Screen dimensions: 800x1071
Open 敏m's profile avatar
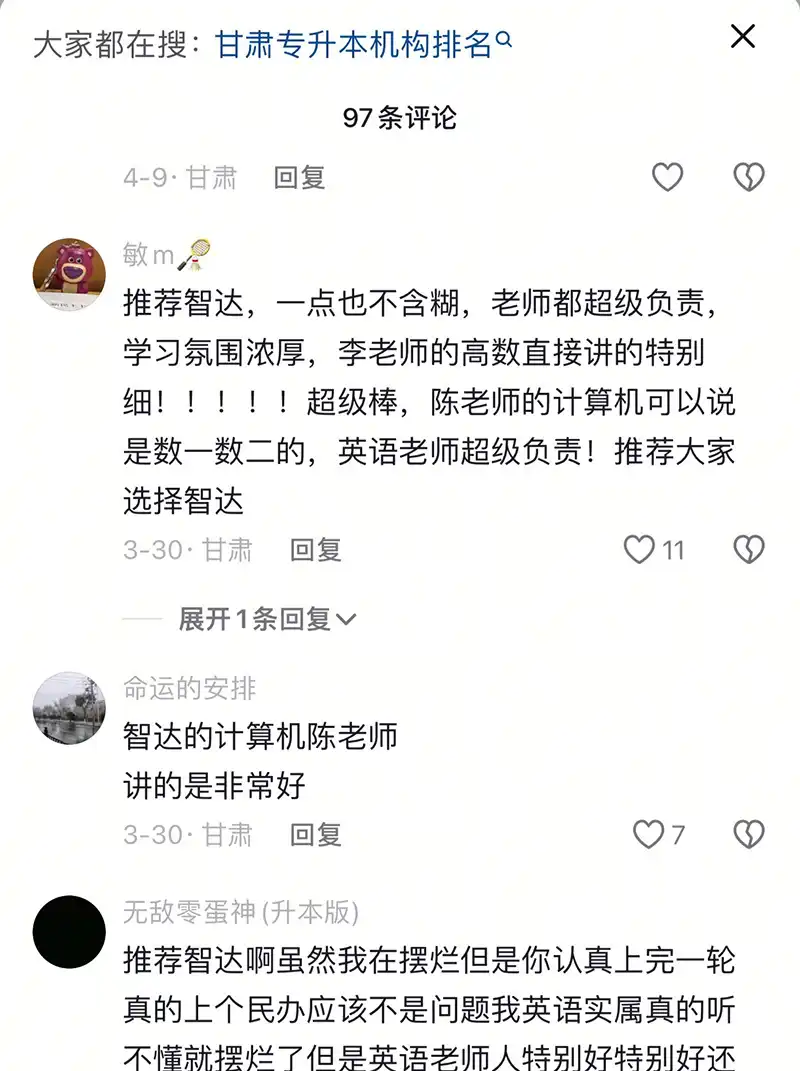click(69, 274)
